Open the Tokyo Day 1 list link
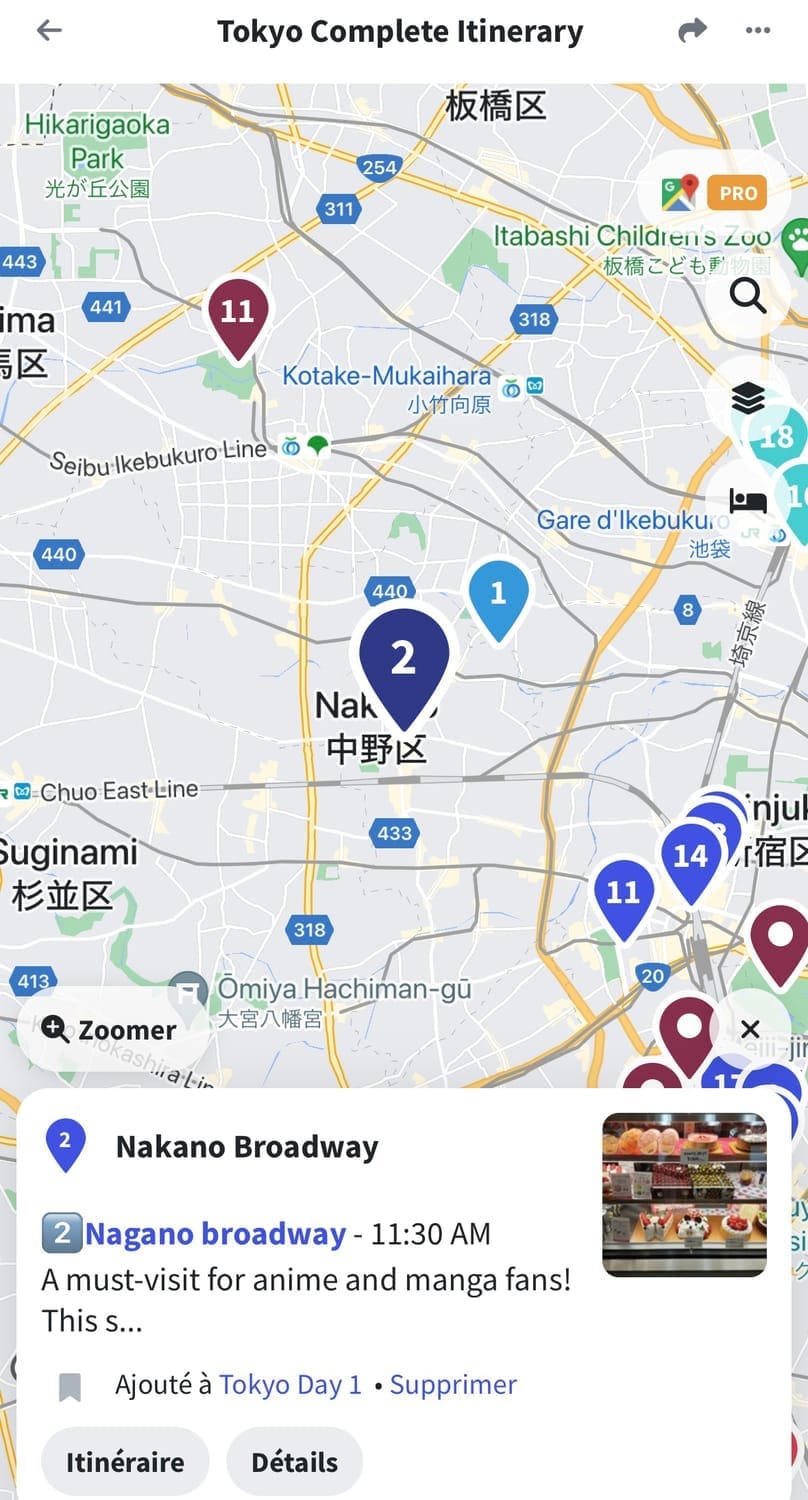808x1500 pixels. [x=290, y=1385]
